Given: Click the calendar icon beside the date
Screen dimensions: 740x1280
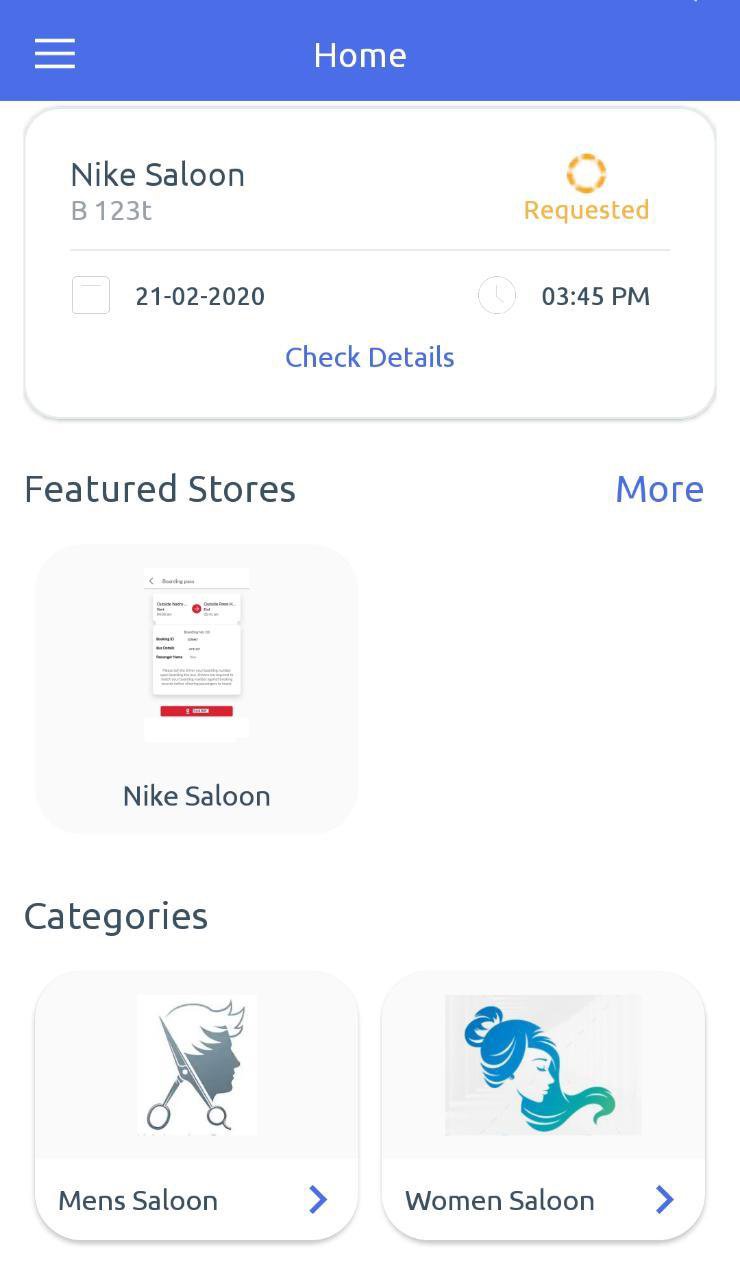Looking at the screenshot, I should tap(90, 295).
